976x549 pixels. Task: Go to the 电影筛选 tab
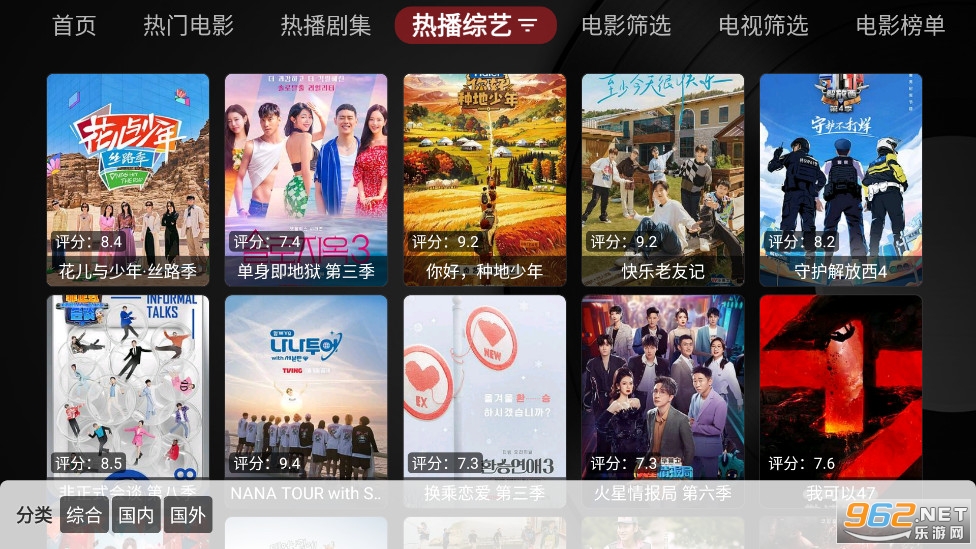click(x=626, y=26)
